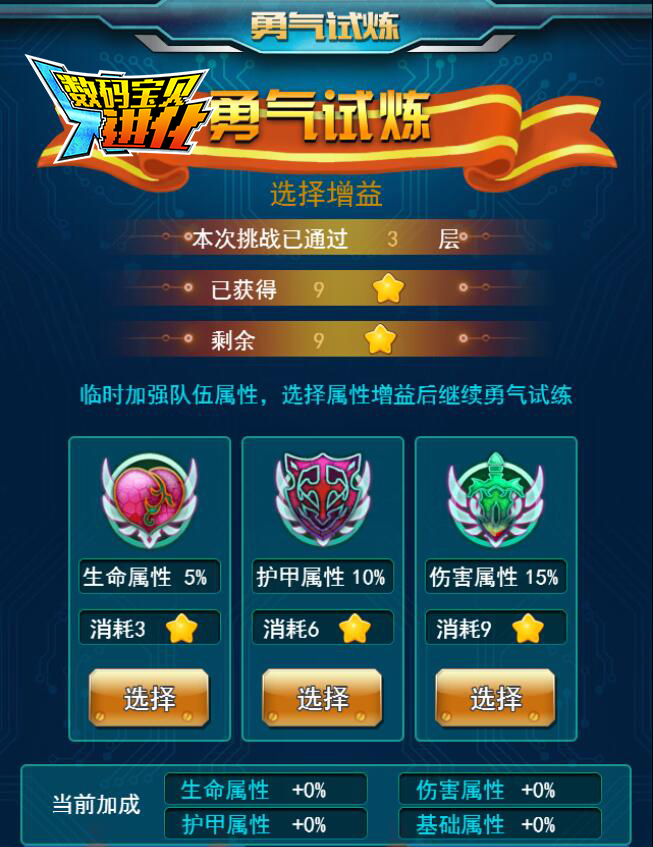
Task: Pick the 伤害属性 15% buff
Action: coord(495,698)
